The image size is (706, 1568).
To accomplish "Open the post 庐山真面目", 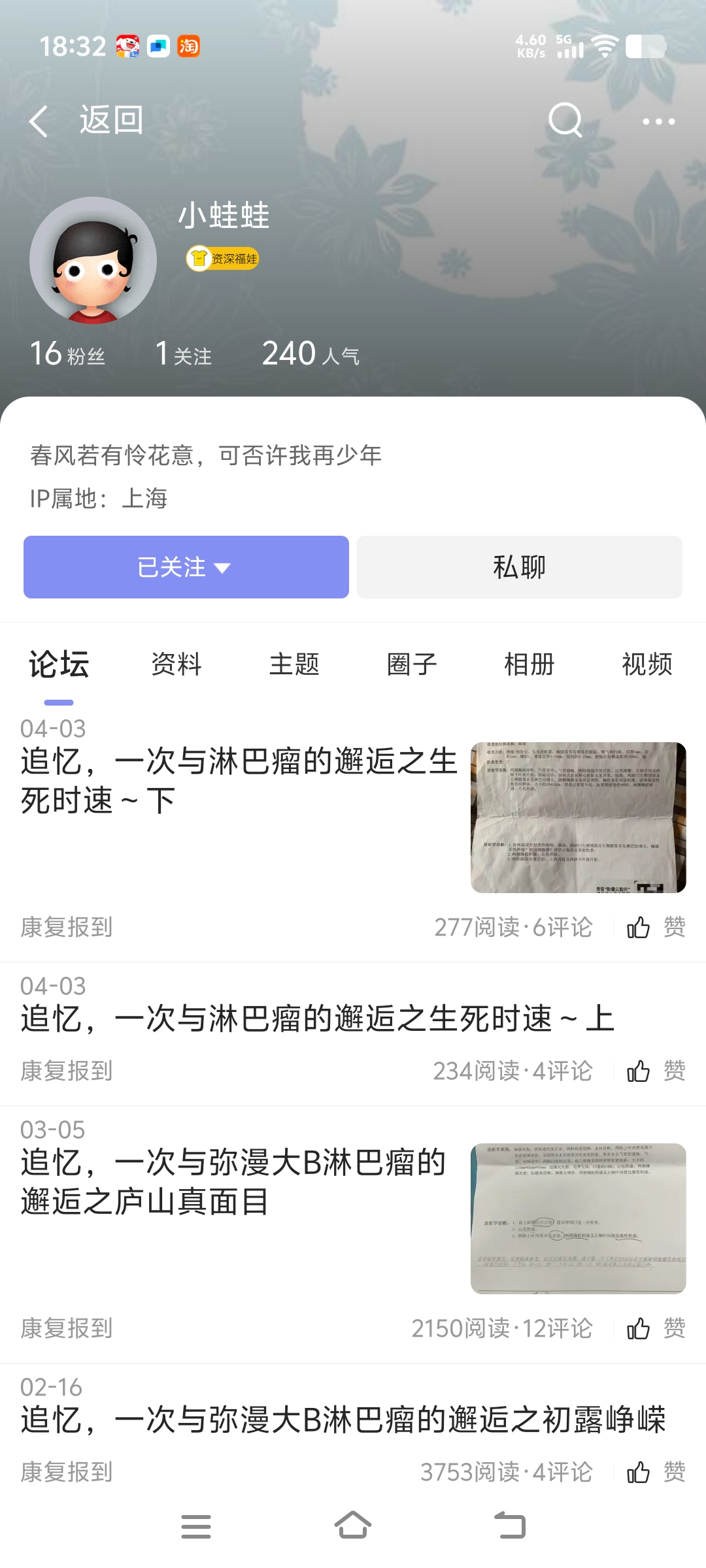I will tap(233, 1182).
